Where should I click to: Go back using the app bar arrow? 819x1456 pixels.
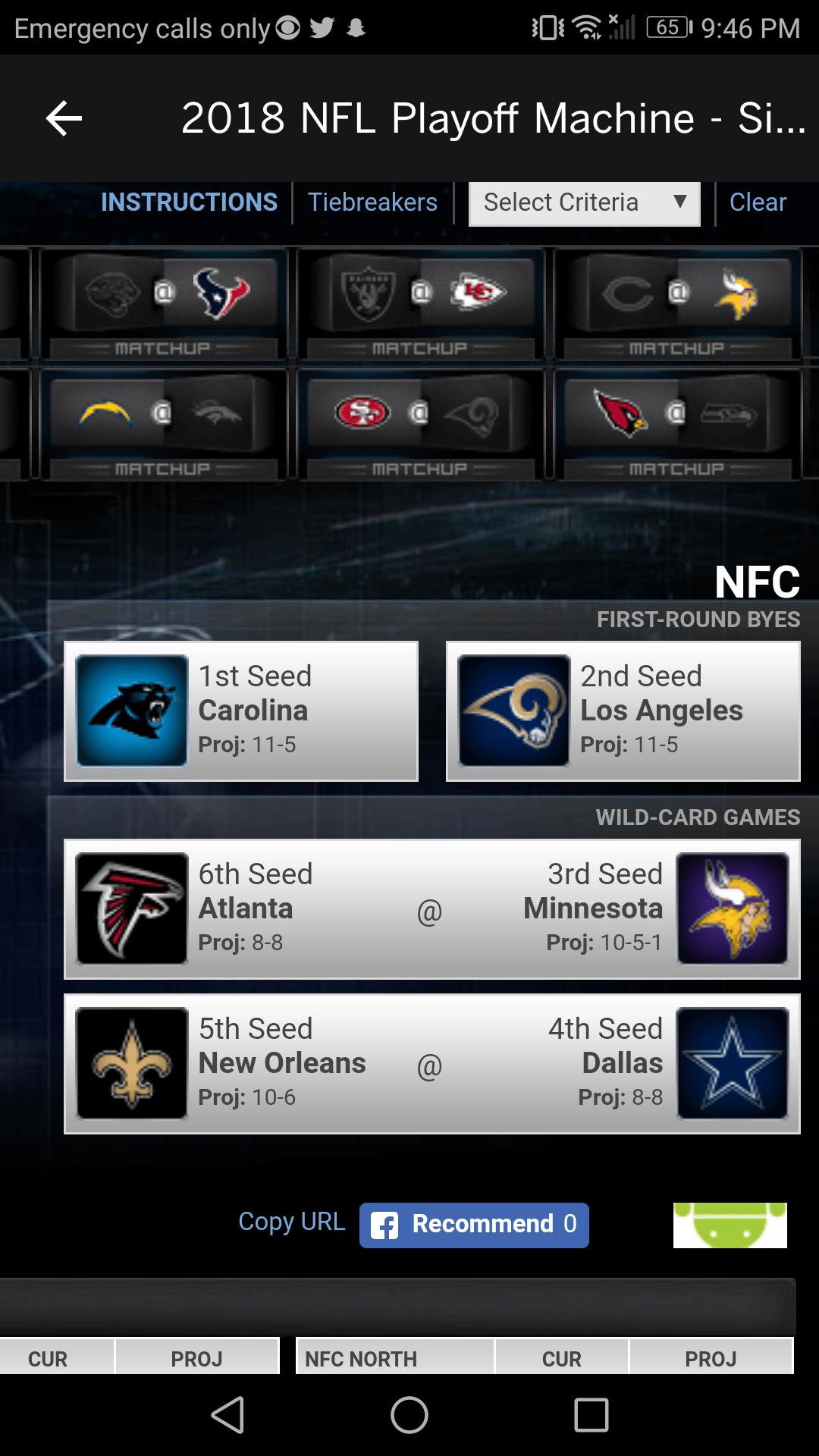tap(64, 118)
